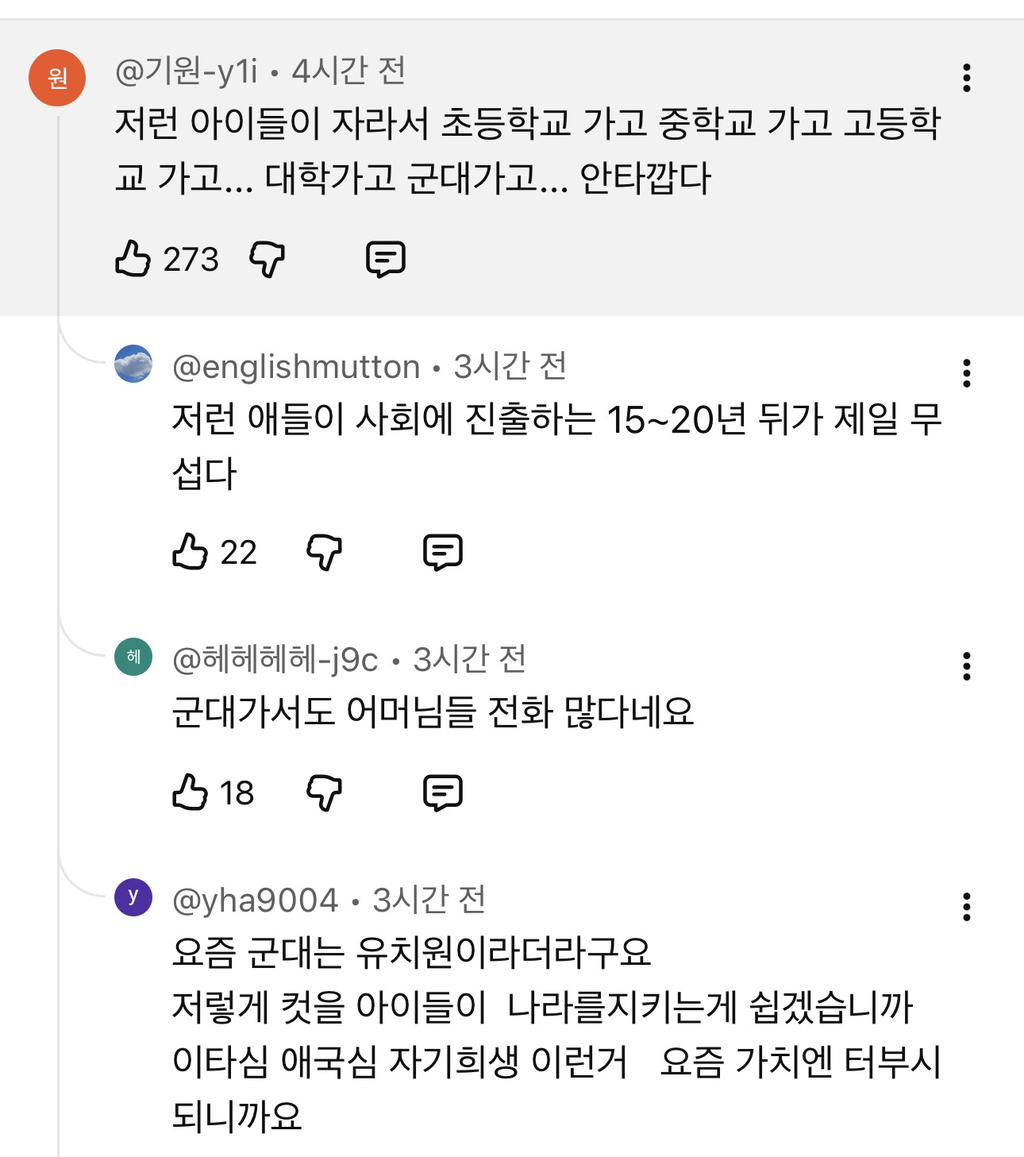
Task: Open the @헤헤헤헤-j9c username link
Action: tap(275, 659)
